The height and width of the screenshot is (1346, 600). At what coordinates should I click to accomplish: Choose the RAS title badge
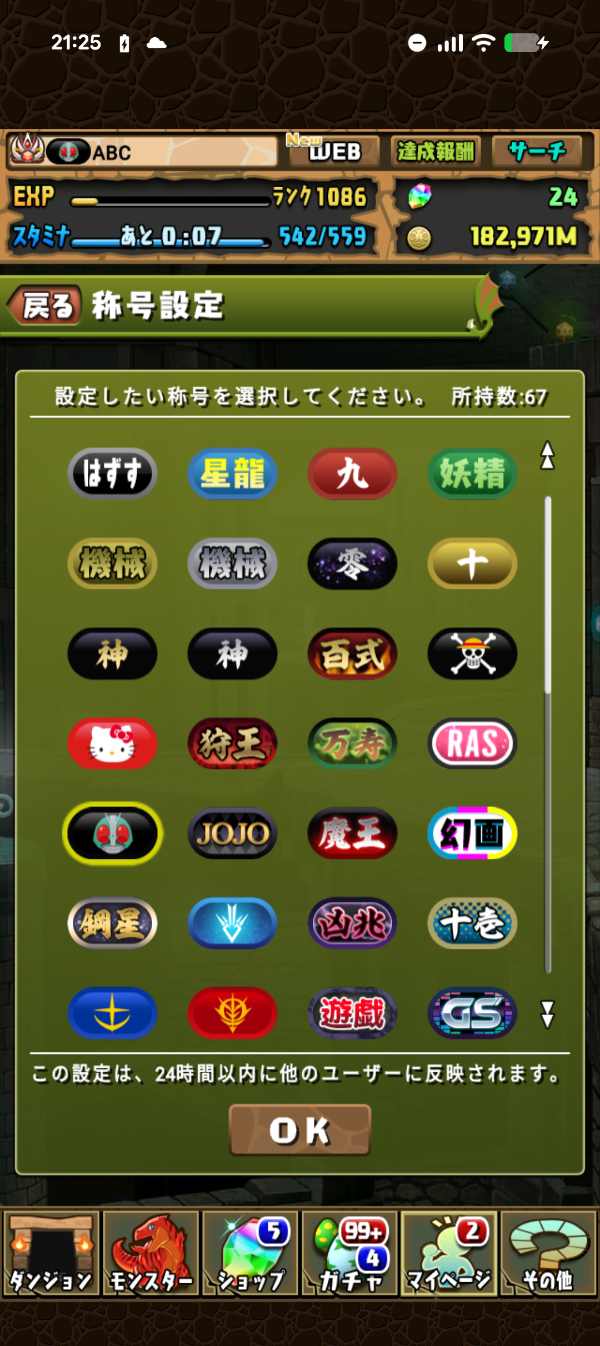tap(472, 744)
